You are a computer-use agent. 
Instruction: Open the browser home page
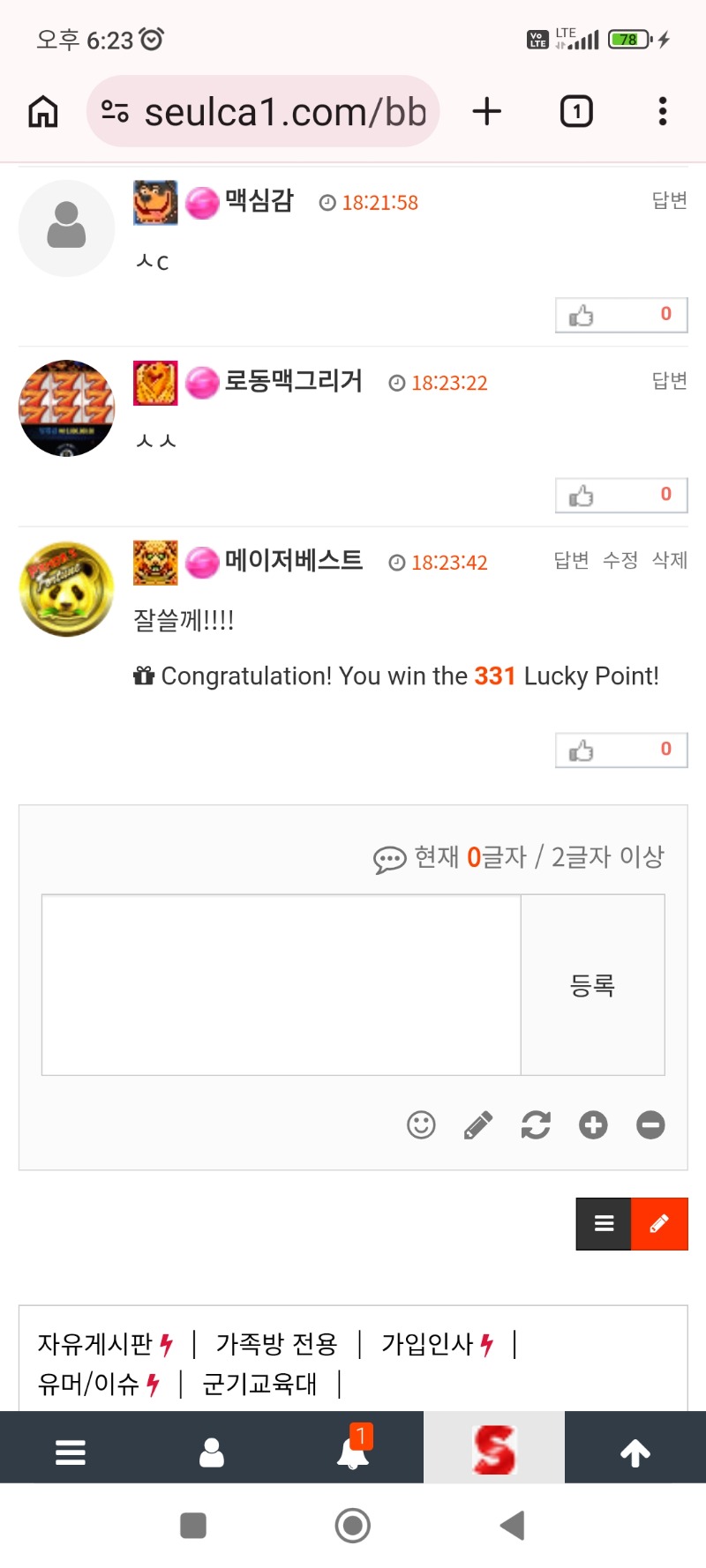pos(43,112)
